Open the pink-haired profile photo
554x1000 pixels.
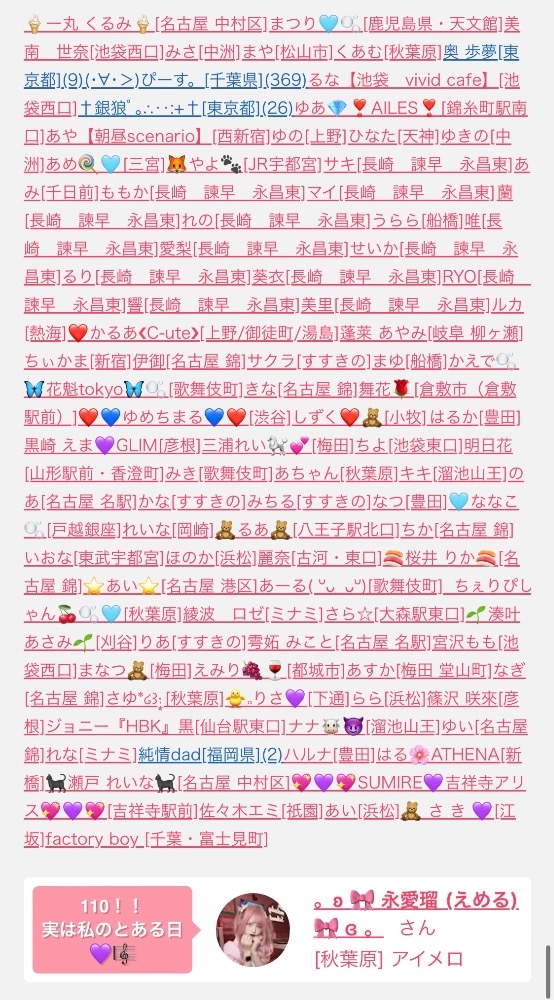[x=253, y=929]
